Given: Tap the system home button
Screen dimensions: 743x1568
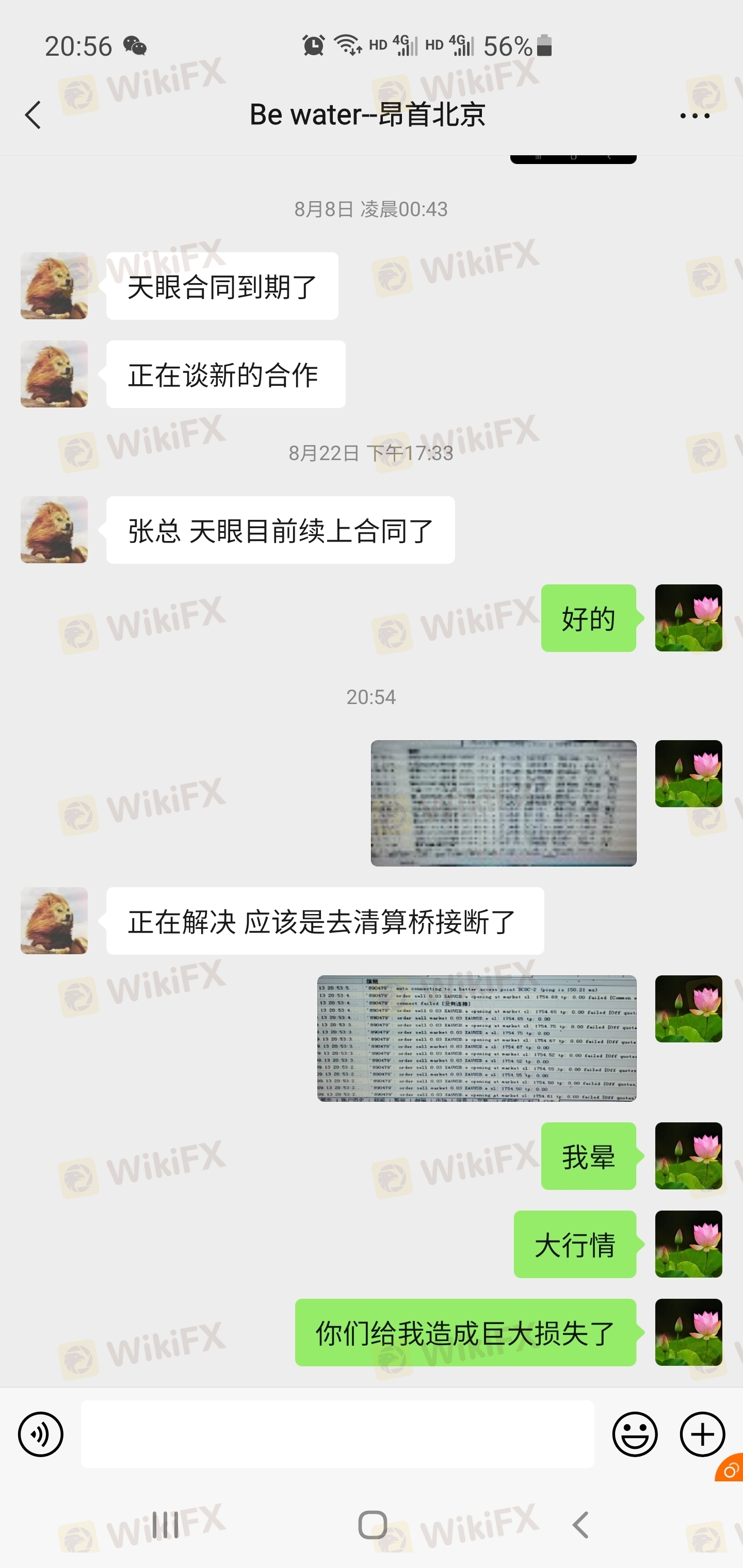Looking at the screenshot, I should (x=372, y=1525).
